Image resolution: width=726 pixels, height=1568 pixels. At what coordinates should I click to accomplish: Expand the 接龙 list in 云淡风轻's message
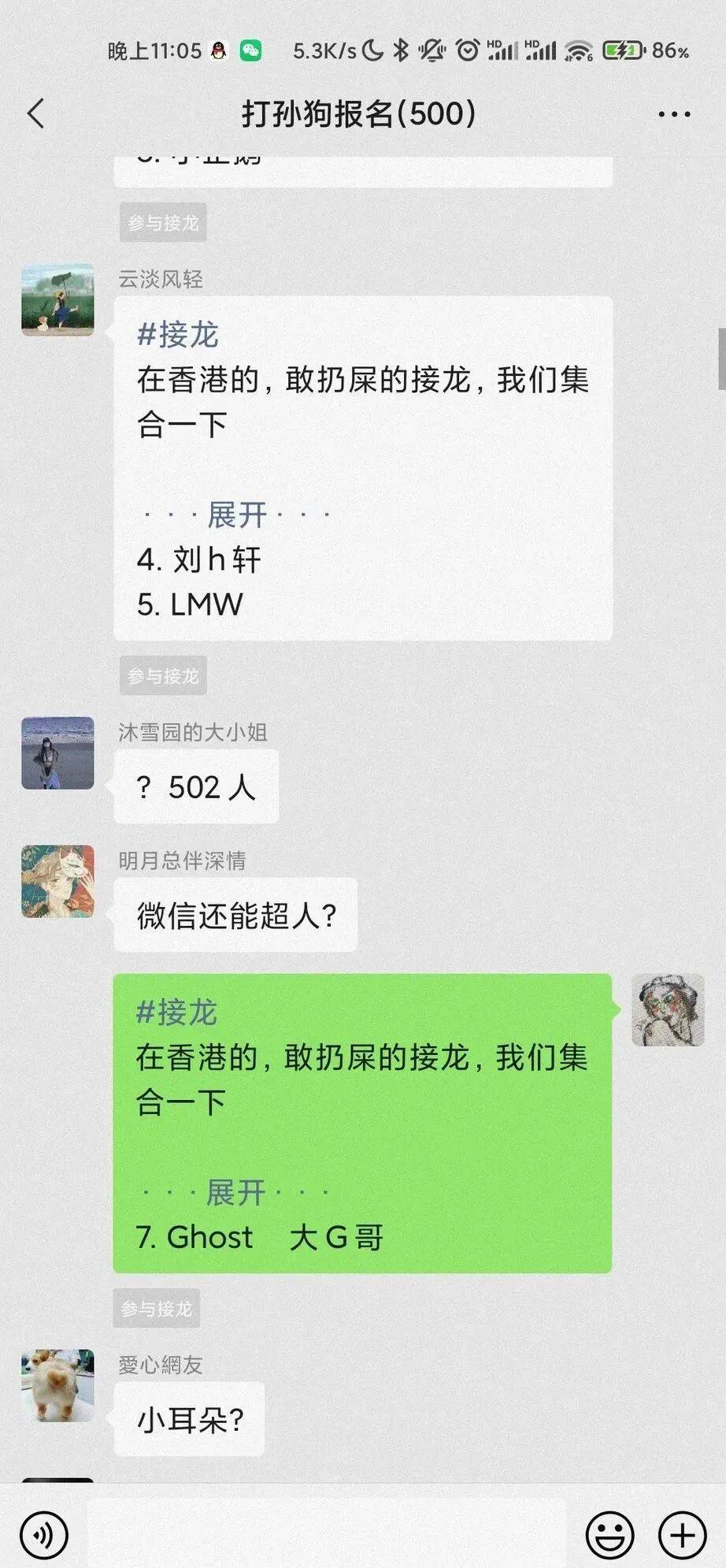point(236,515)
